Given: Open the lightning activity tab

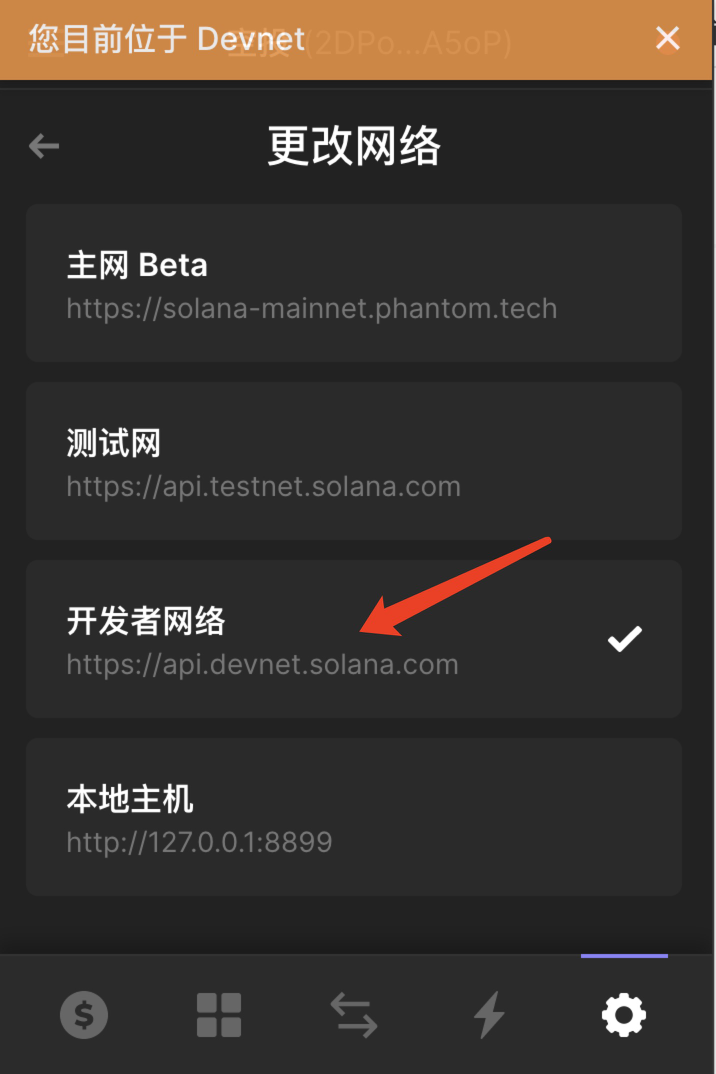Looking at the screenshot, I should point(489,1016).
